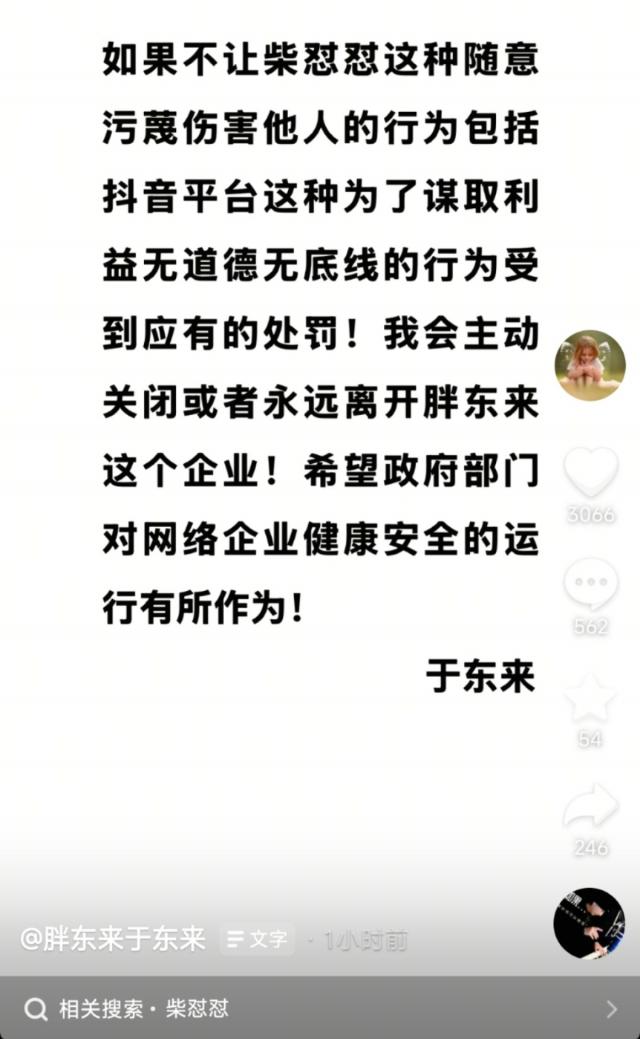Viewport: 640px width, 1039px height.
Task: Search related topic 柴怼怼
Action: pyautogui.click(x=320, y=1008)
